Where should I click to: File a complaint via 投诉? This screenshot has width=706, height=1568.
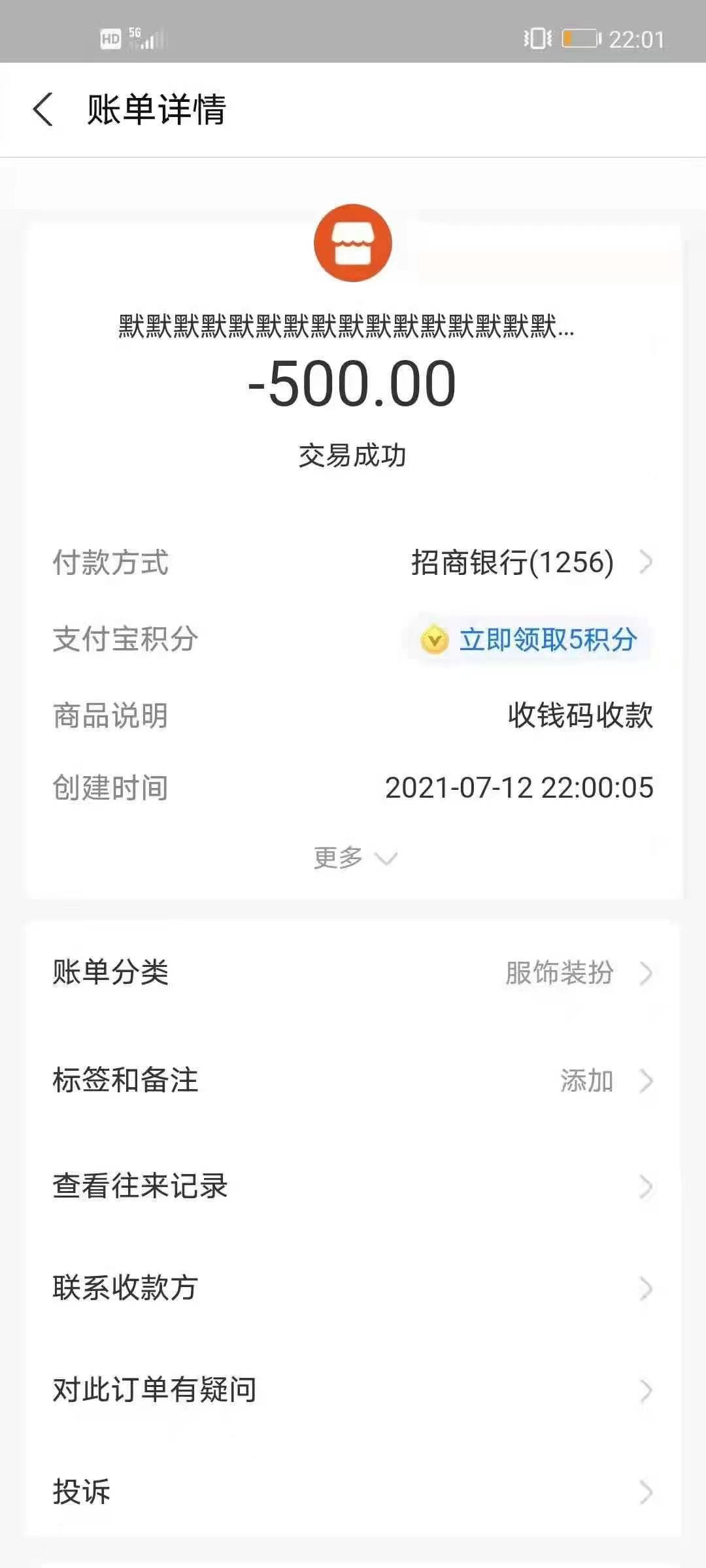click(x=353, y=1492)
